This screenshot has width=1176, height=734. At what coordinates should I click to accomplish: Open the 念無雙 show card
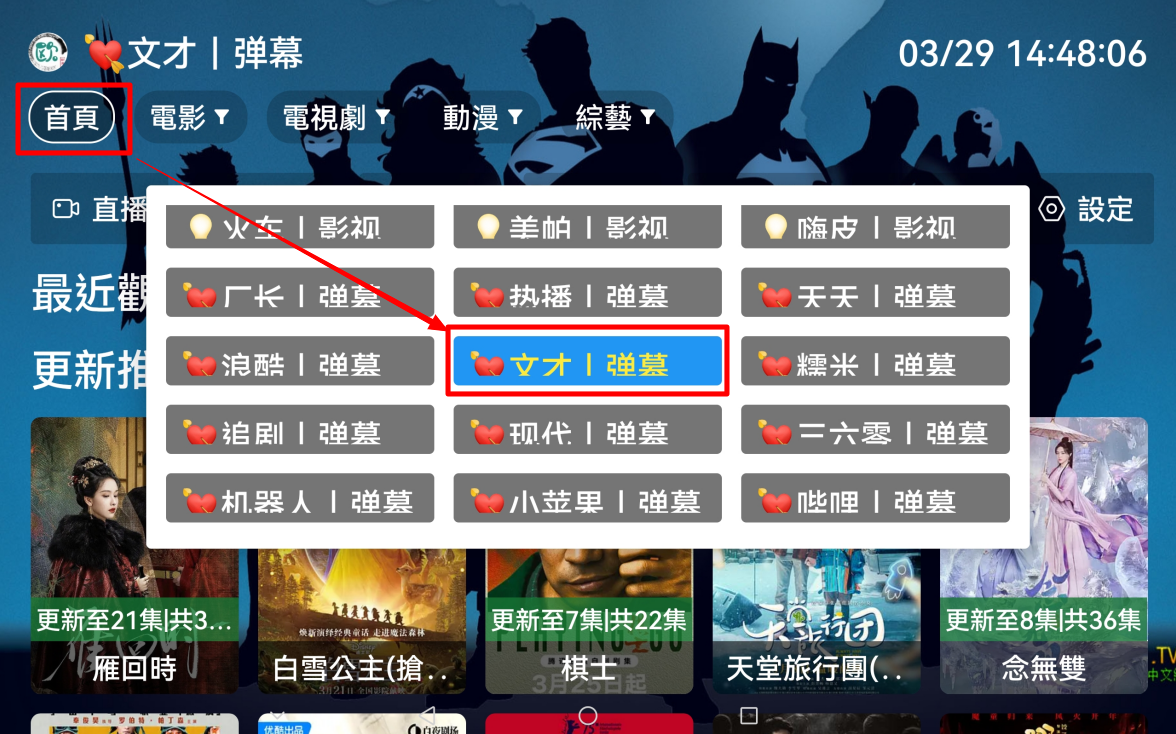[1043, 555]
